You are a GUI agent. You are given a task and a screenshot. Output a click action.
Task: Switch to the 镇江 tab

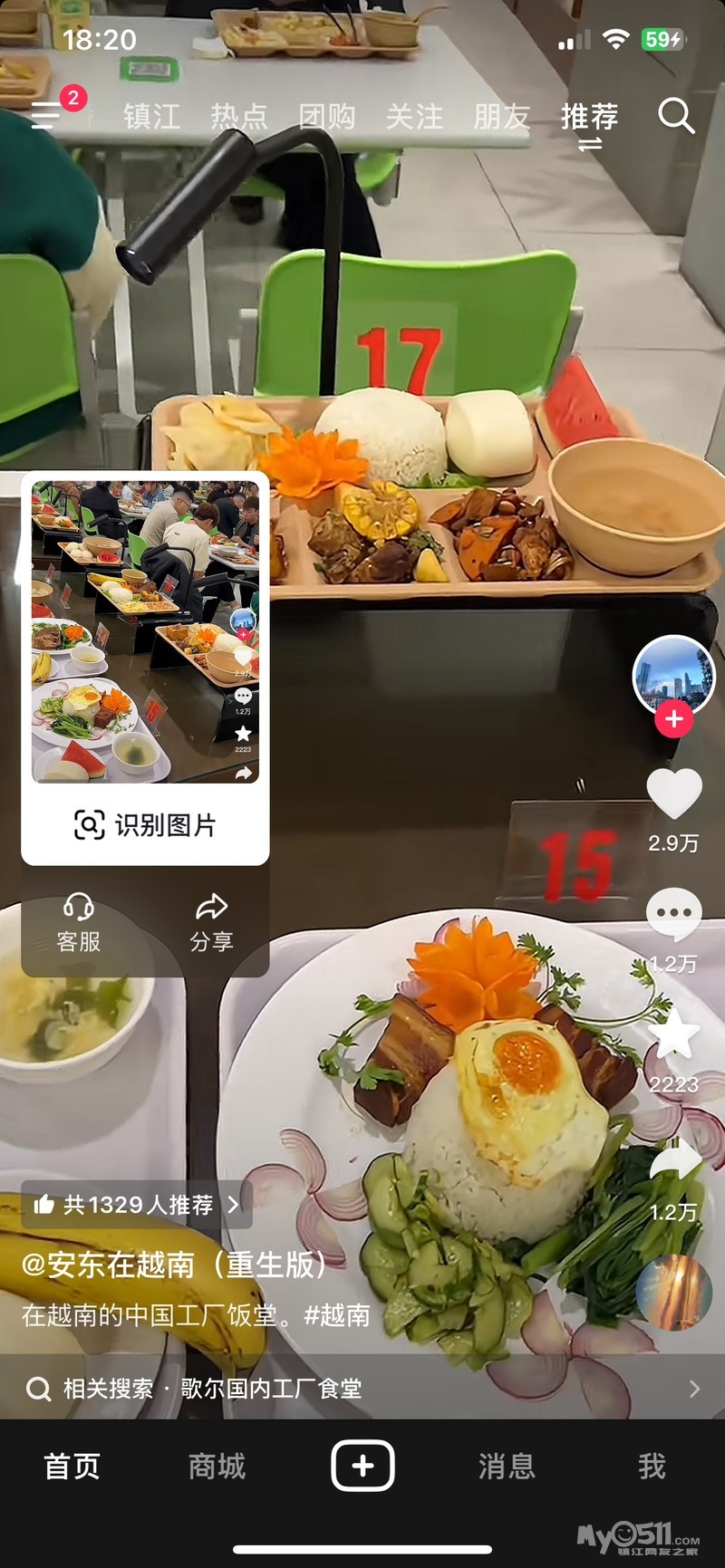coord(151,117)
